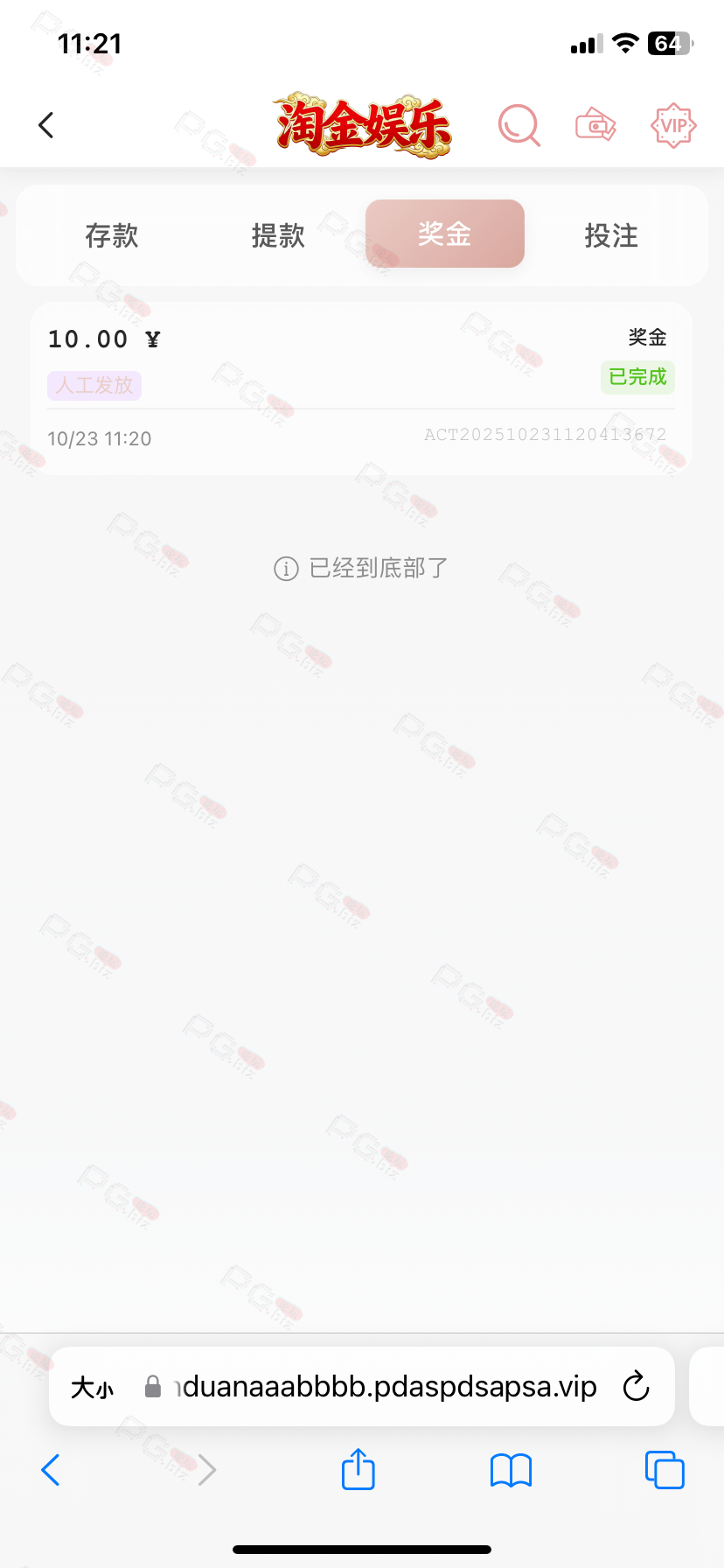The width and height of the screenshot is (724, 1568).
Task: Switch to the 投注 tab
Action: [611, 235]
